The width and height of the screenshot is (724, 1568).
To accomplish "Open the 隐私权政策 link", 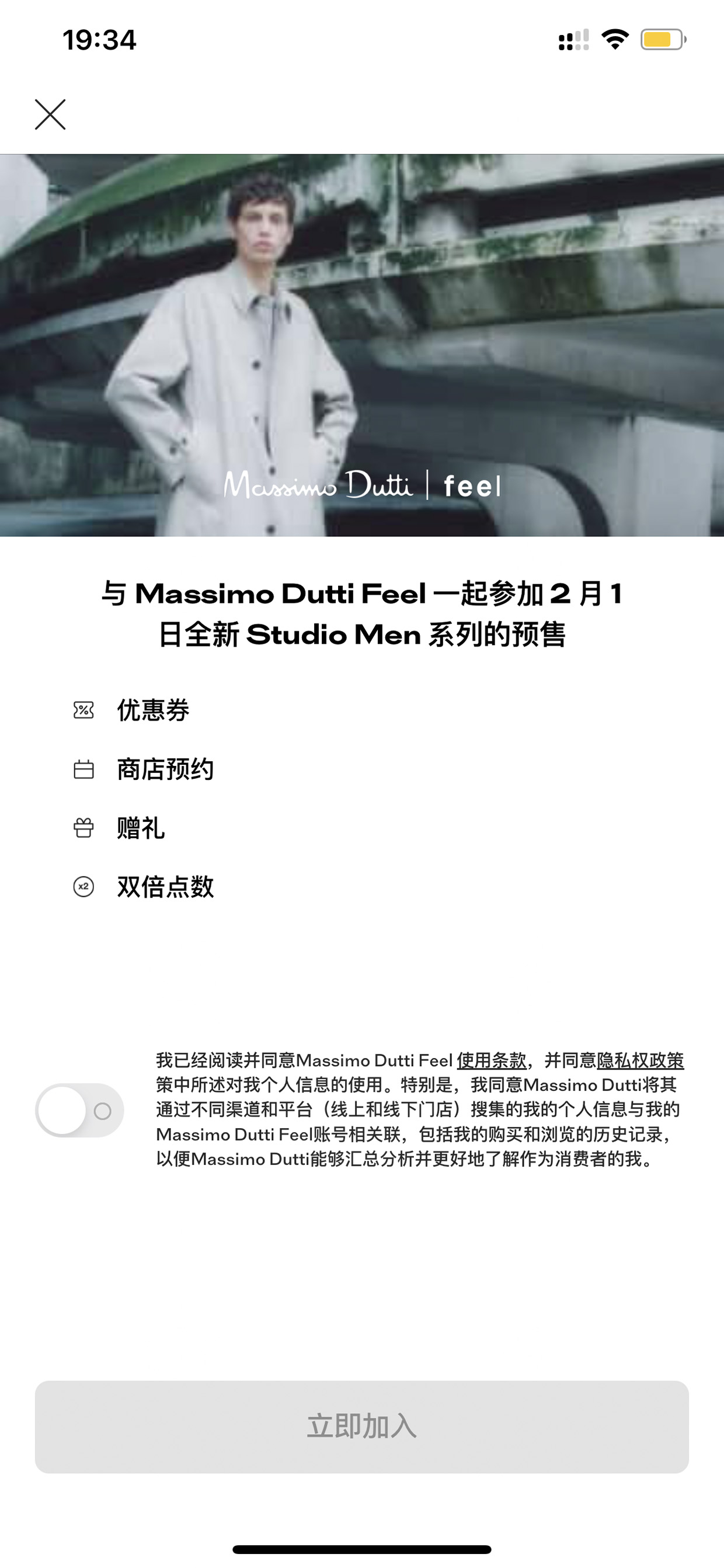I will pos(641,1060).
